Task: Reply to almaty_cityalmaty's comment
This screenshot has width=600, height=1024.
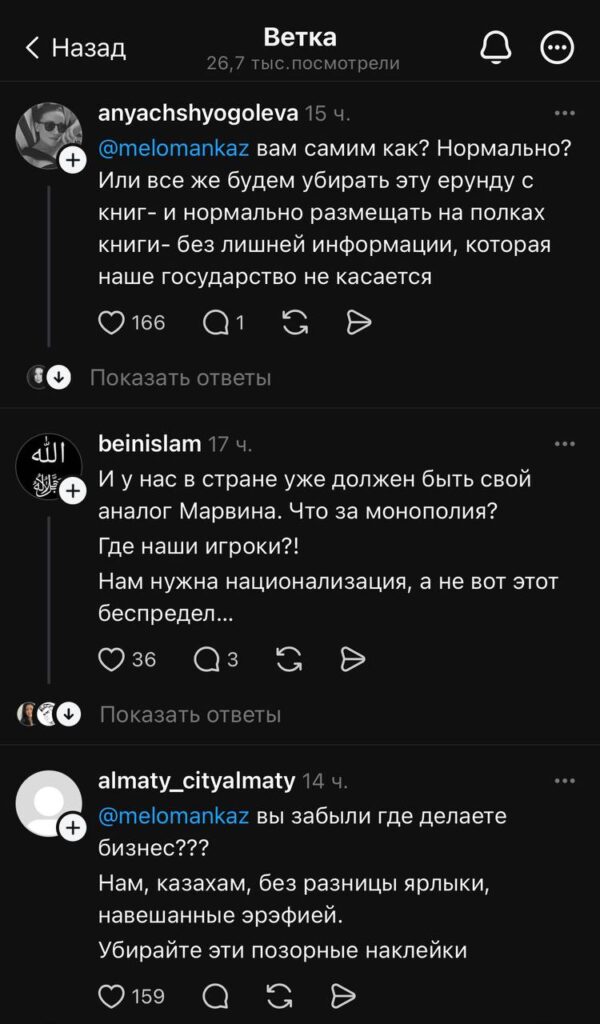Action: (x=215, y=996)
